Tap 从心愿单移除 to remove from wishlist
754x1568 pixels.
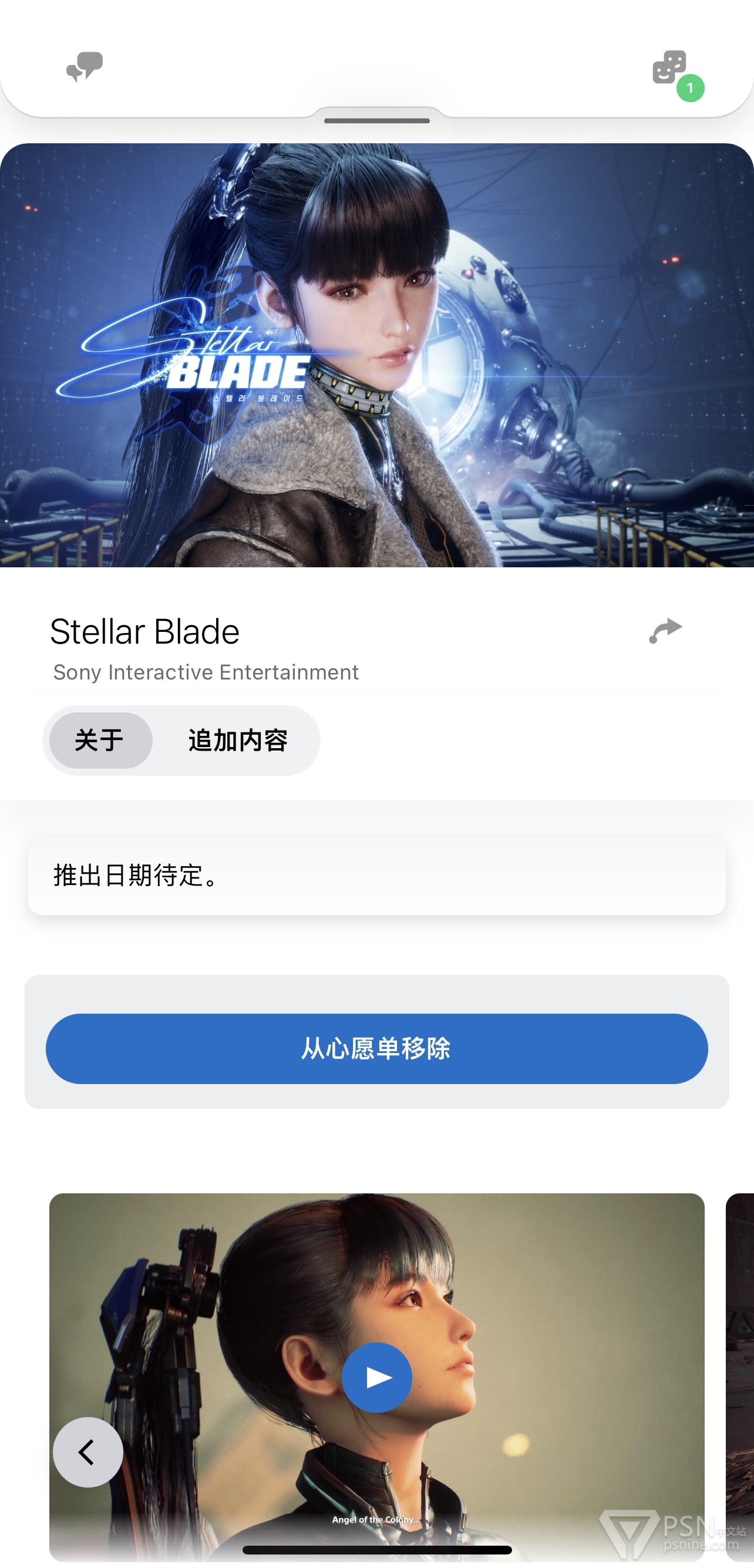pos(376,1048)
